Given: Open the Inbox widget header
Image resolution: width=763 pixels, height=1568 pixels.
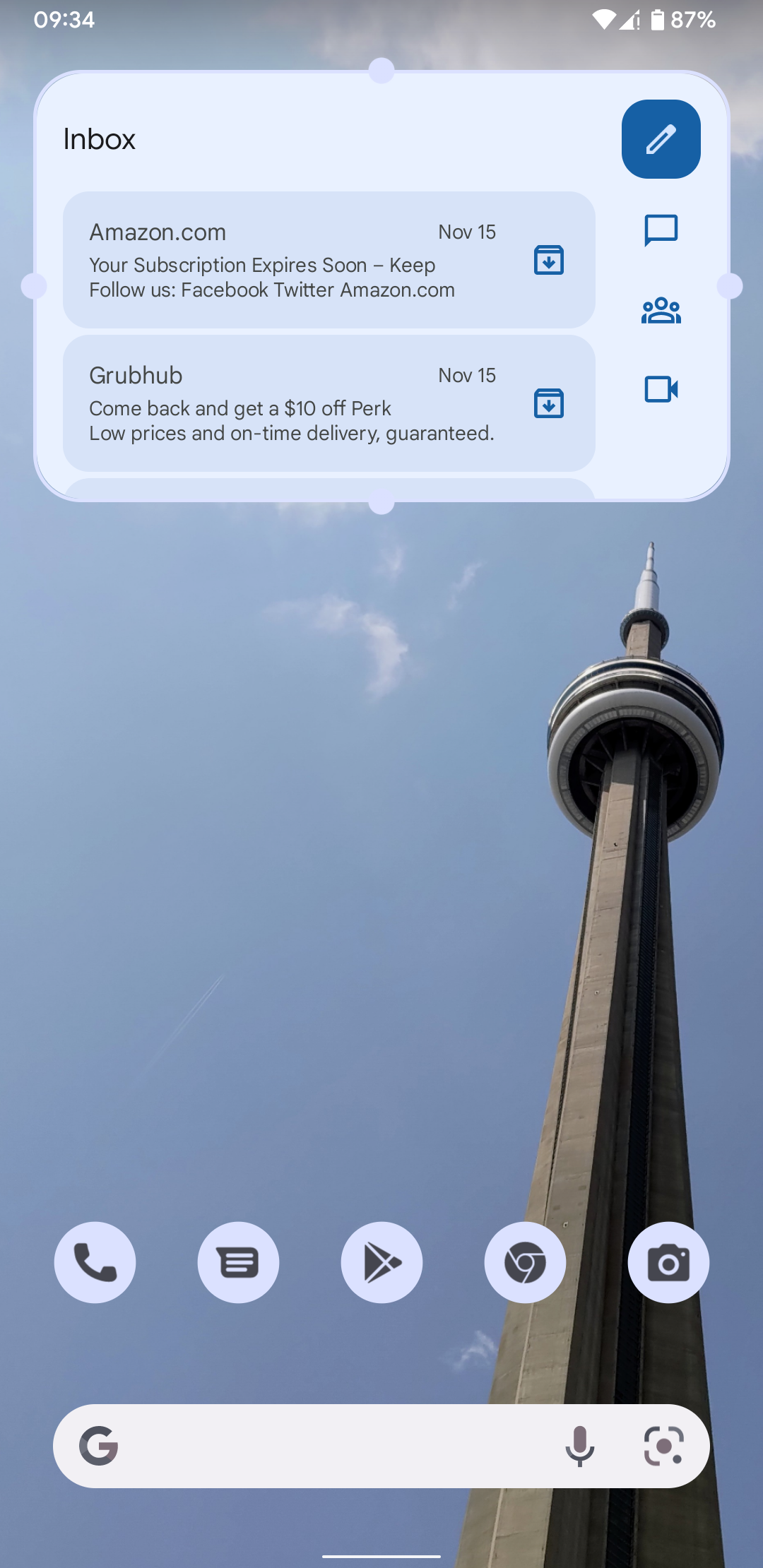Looking at the screenshot, I should (x=100, y=139).
